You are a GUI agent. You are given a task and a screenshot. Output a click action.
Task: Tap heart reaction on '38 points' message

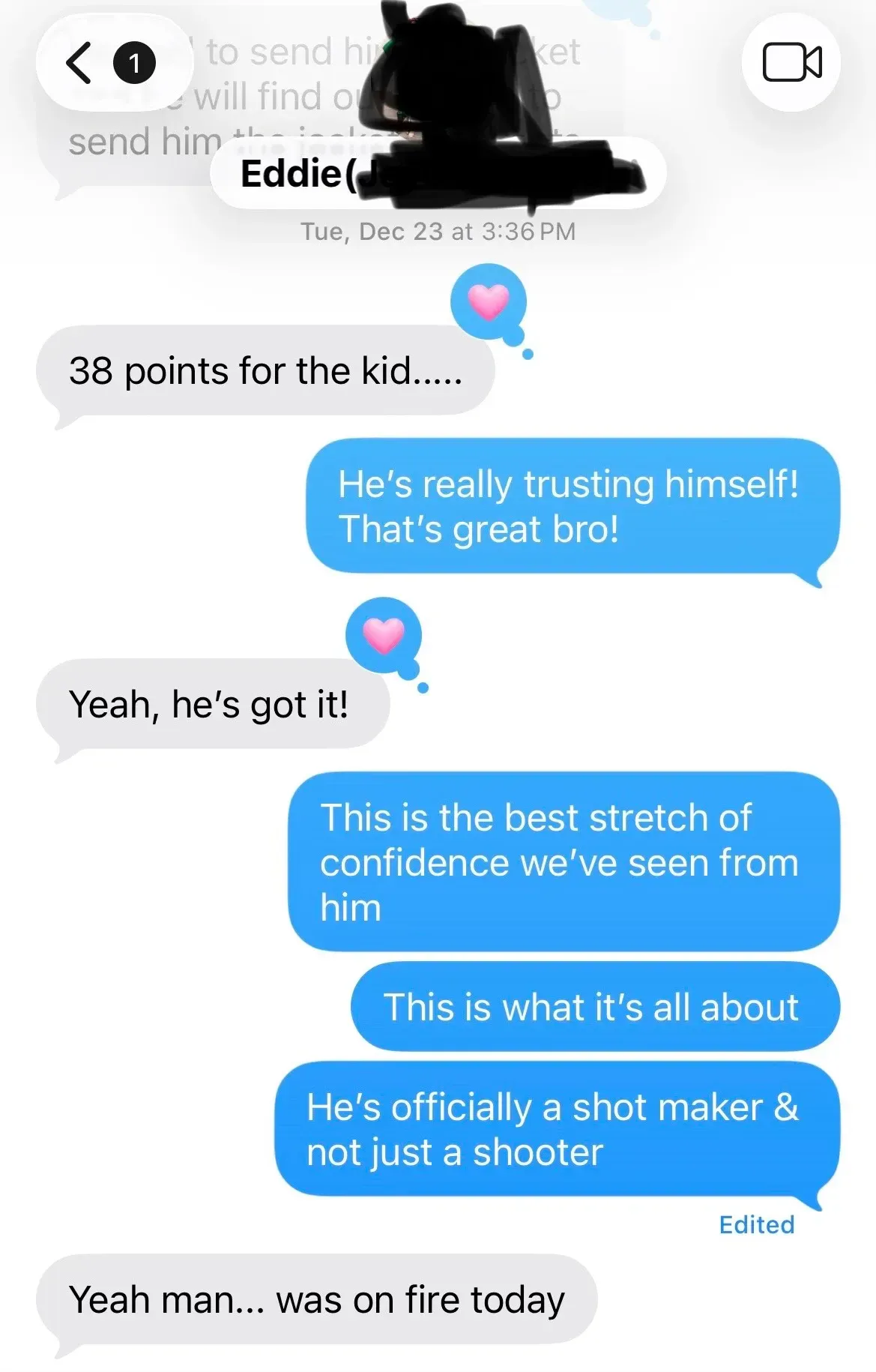(489, 301)
